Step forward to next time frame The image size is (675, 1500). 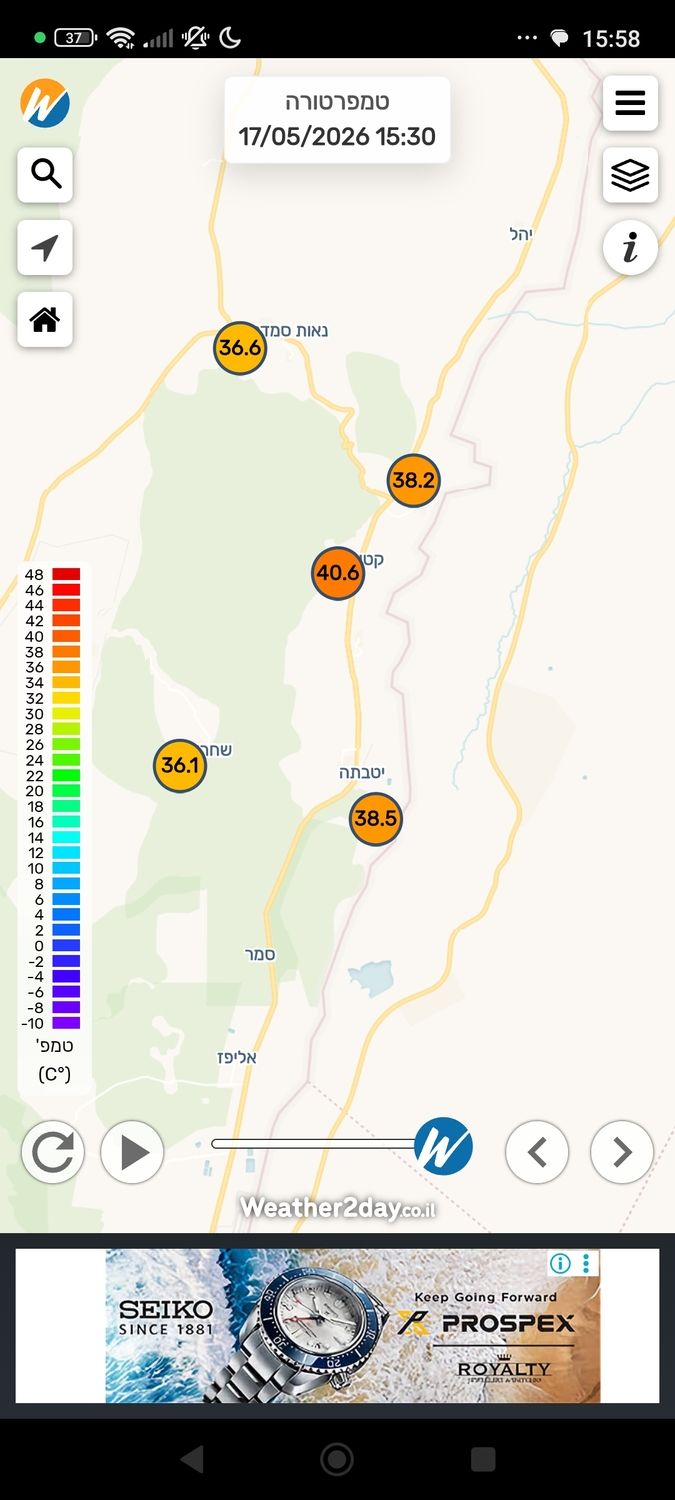pos(622,1152)
